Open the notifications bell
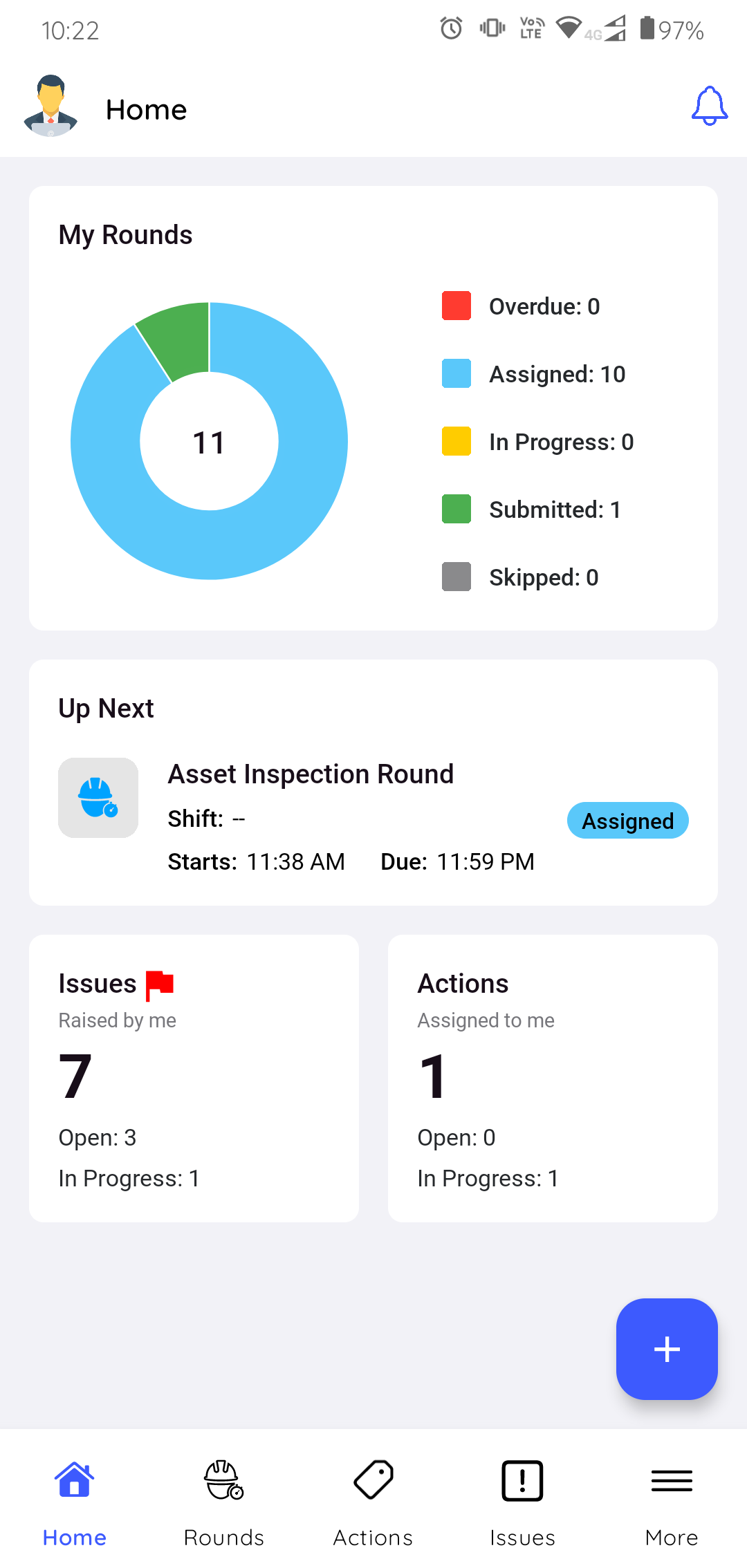The width and height of the screenshot is (747, 1568). (710, 106)
